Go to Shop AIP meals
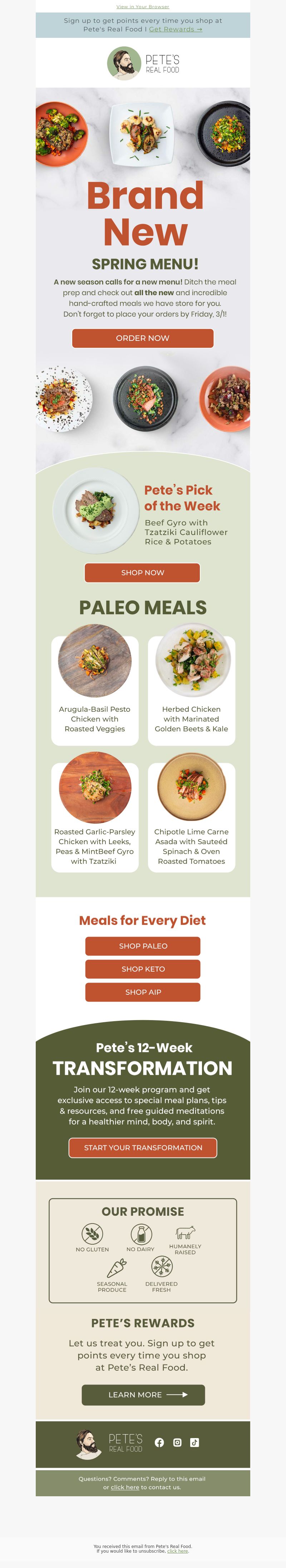Viewport: 286px width, 1568px height. tap(143, 992)
